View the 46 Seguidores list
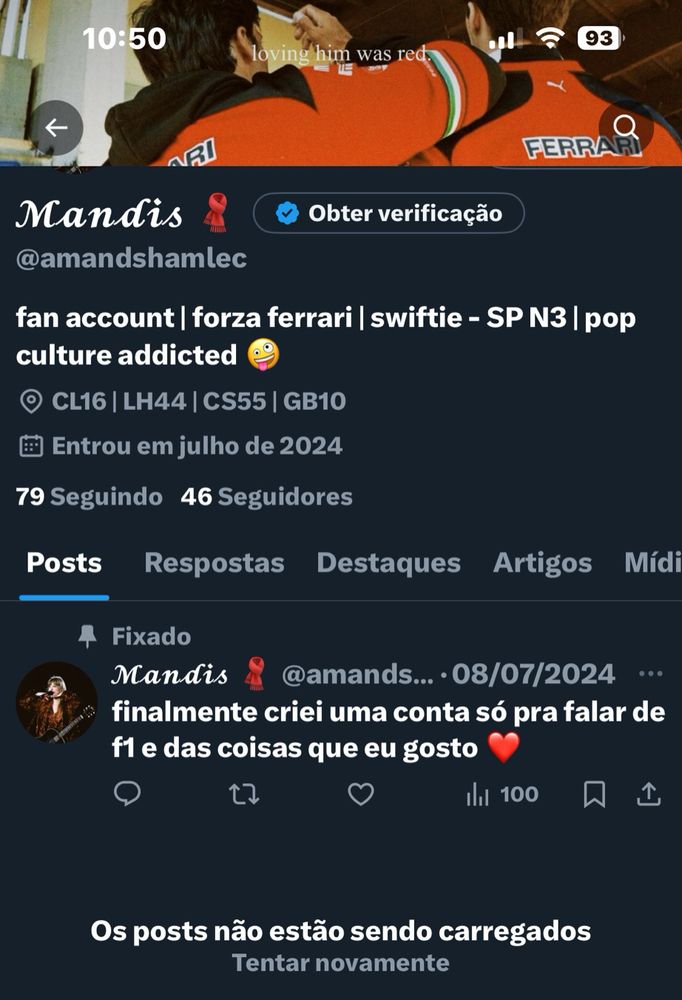The width and height of the screenshot is (682, 1000). tap(267, 496)
